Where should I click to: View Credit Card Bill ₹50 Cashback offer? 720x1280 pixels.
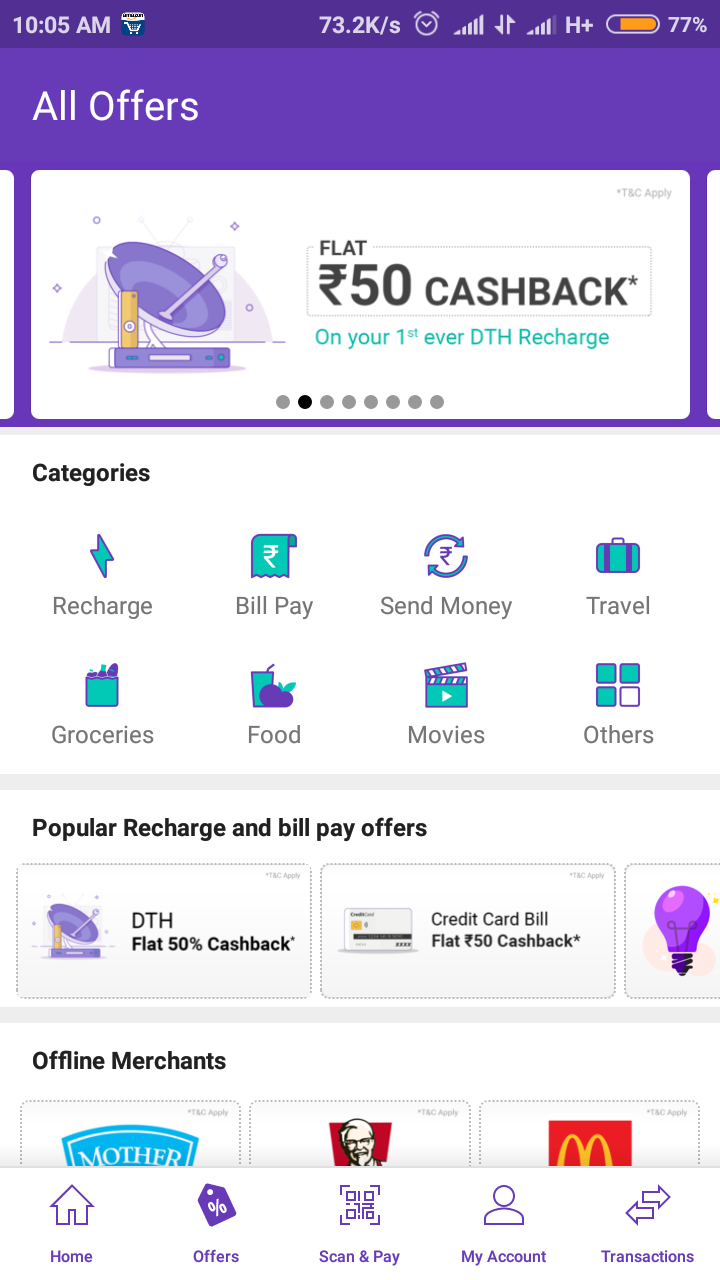(467, 931)
